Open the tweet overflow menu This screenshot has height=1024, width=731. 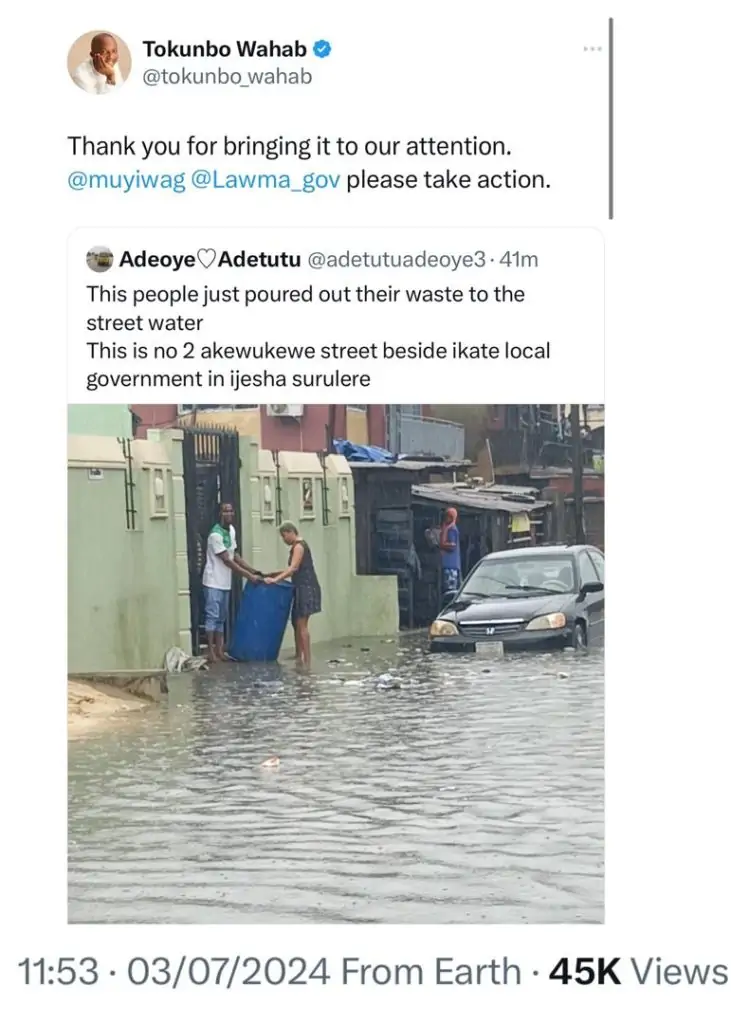pos(591,49)
